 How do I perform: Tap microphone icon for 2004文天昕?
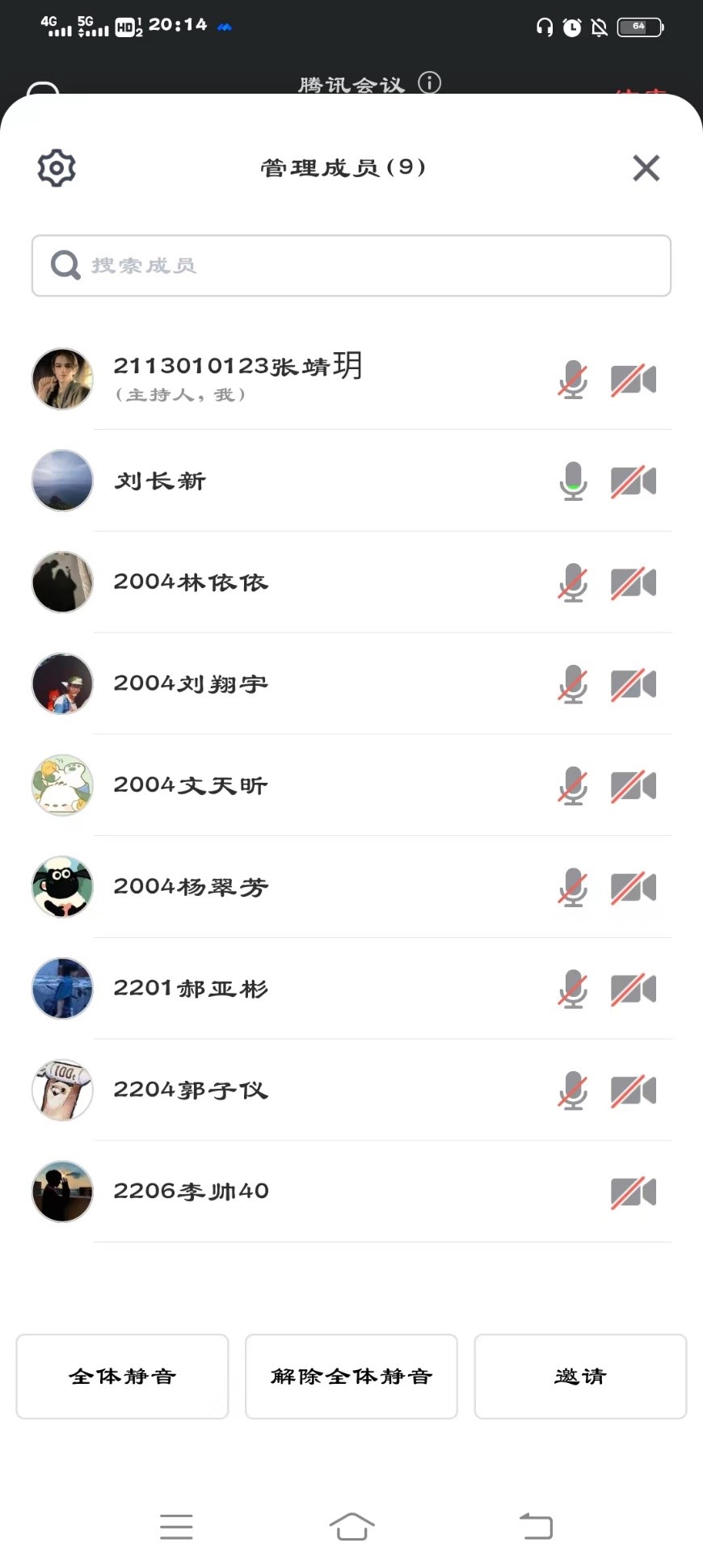(x=573, y=786)
